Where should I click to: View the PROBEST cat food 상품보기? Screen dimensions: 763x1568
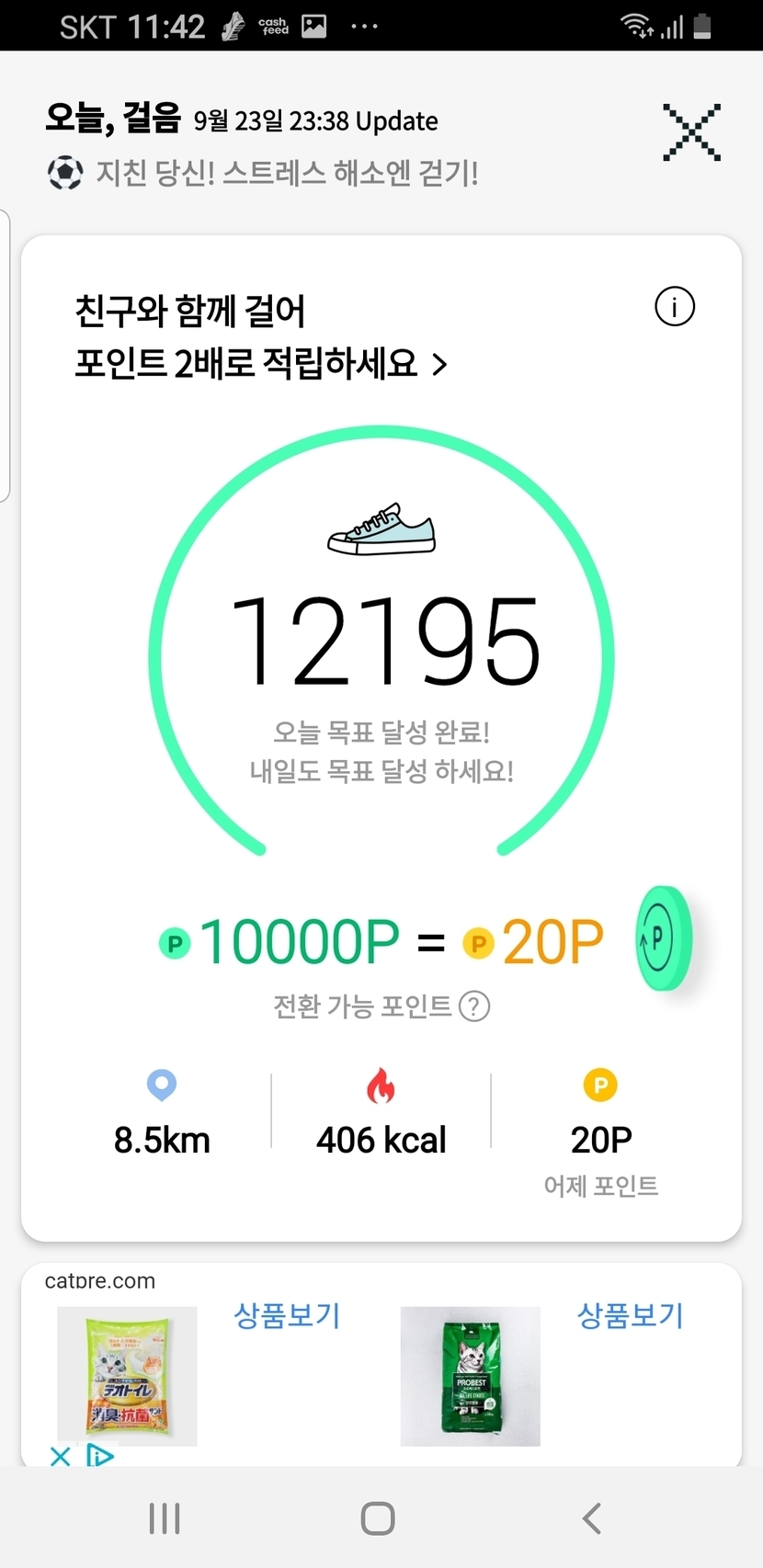[x=630, y=1315]
